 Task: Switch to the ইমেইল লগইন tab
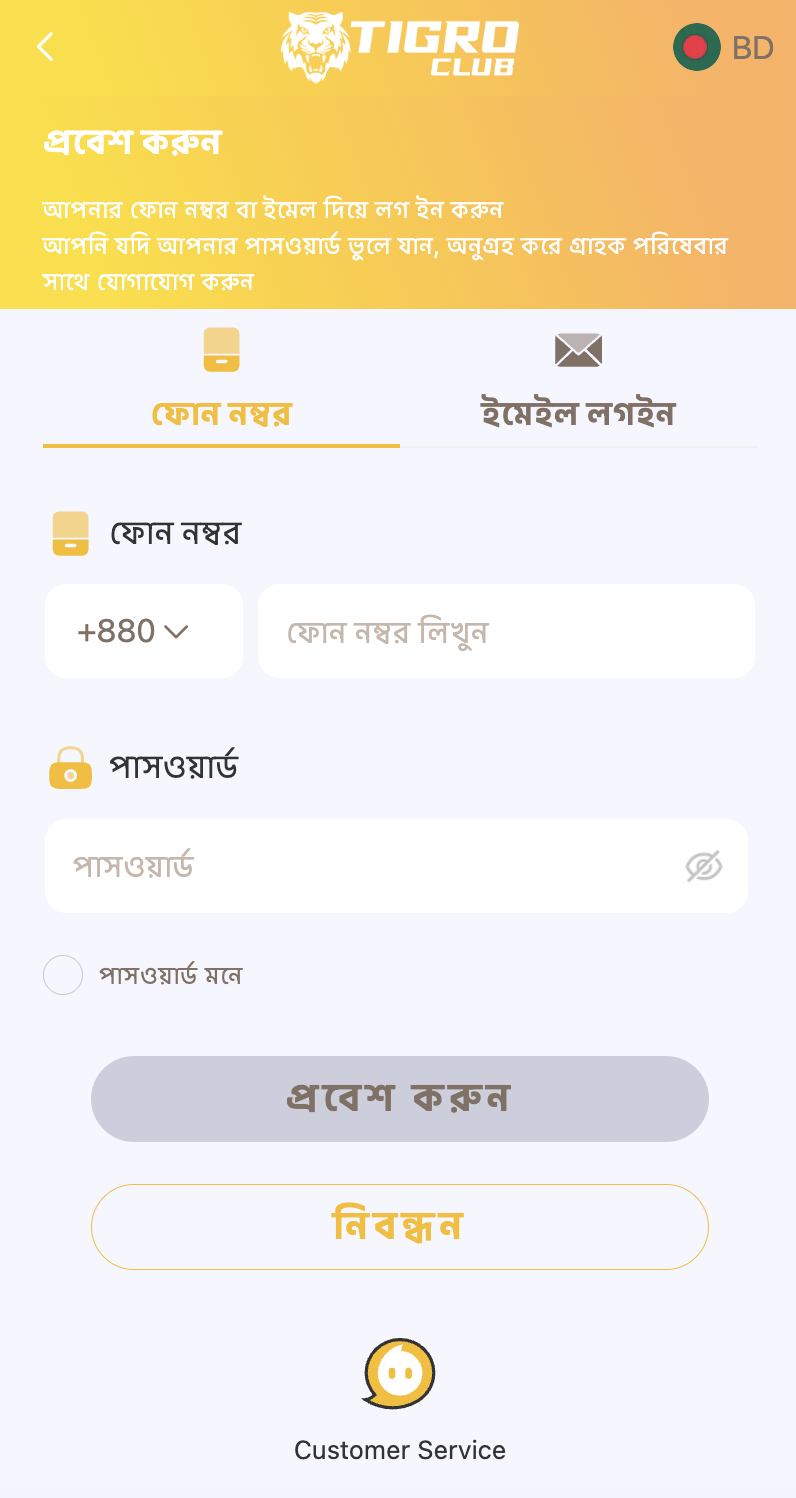point(578,412)
